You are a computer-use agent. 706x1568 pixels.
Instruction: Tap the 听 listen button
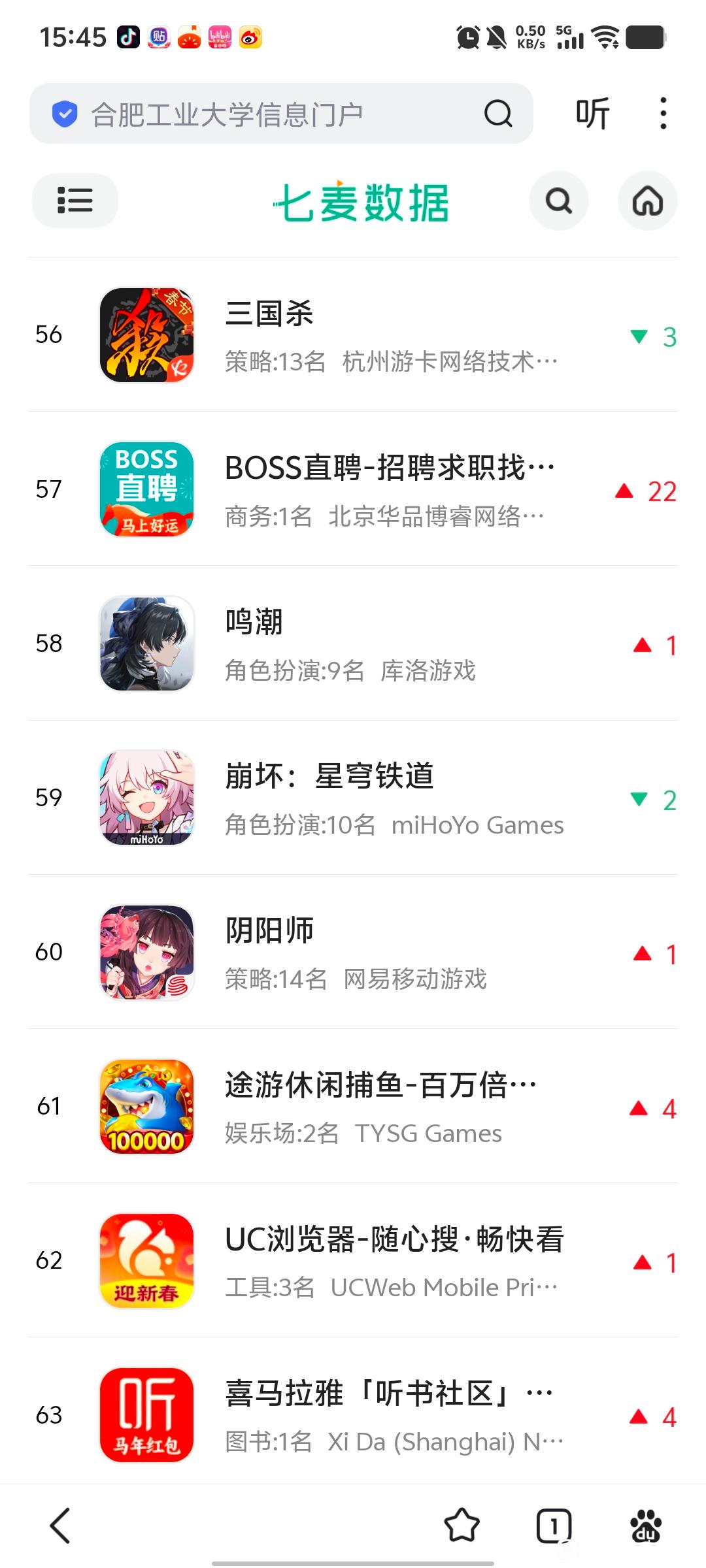[592, 114]
